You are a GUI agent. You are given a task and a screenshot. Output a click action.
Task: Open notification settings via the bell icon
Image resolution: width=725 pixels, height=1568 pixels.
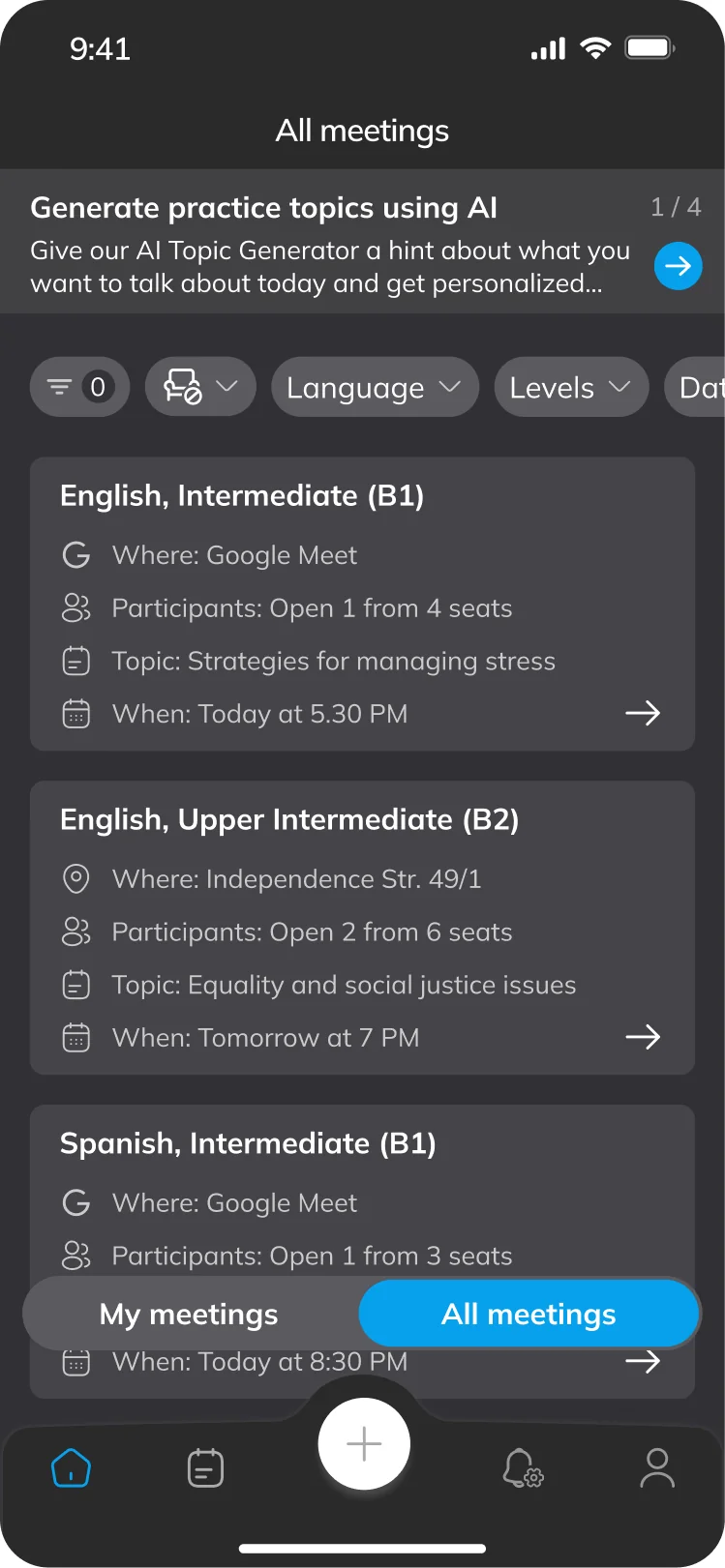pyautogui.click(x=524, y=1467)
